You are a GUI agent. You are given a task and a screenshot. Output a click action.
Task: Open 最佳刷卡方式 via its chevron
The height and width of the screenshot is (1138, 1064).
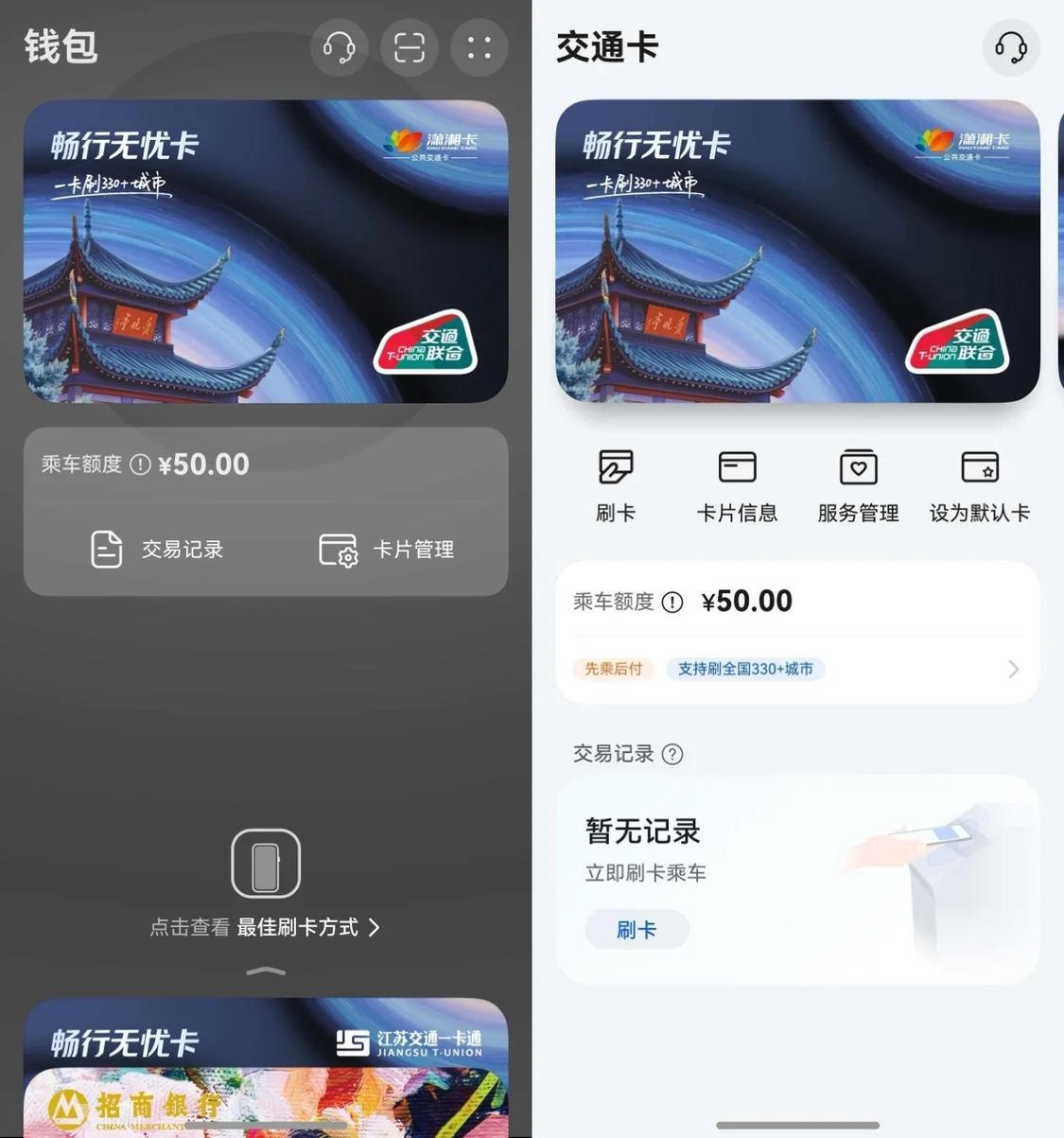(375, 928)
